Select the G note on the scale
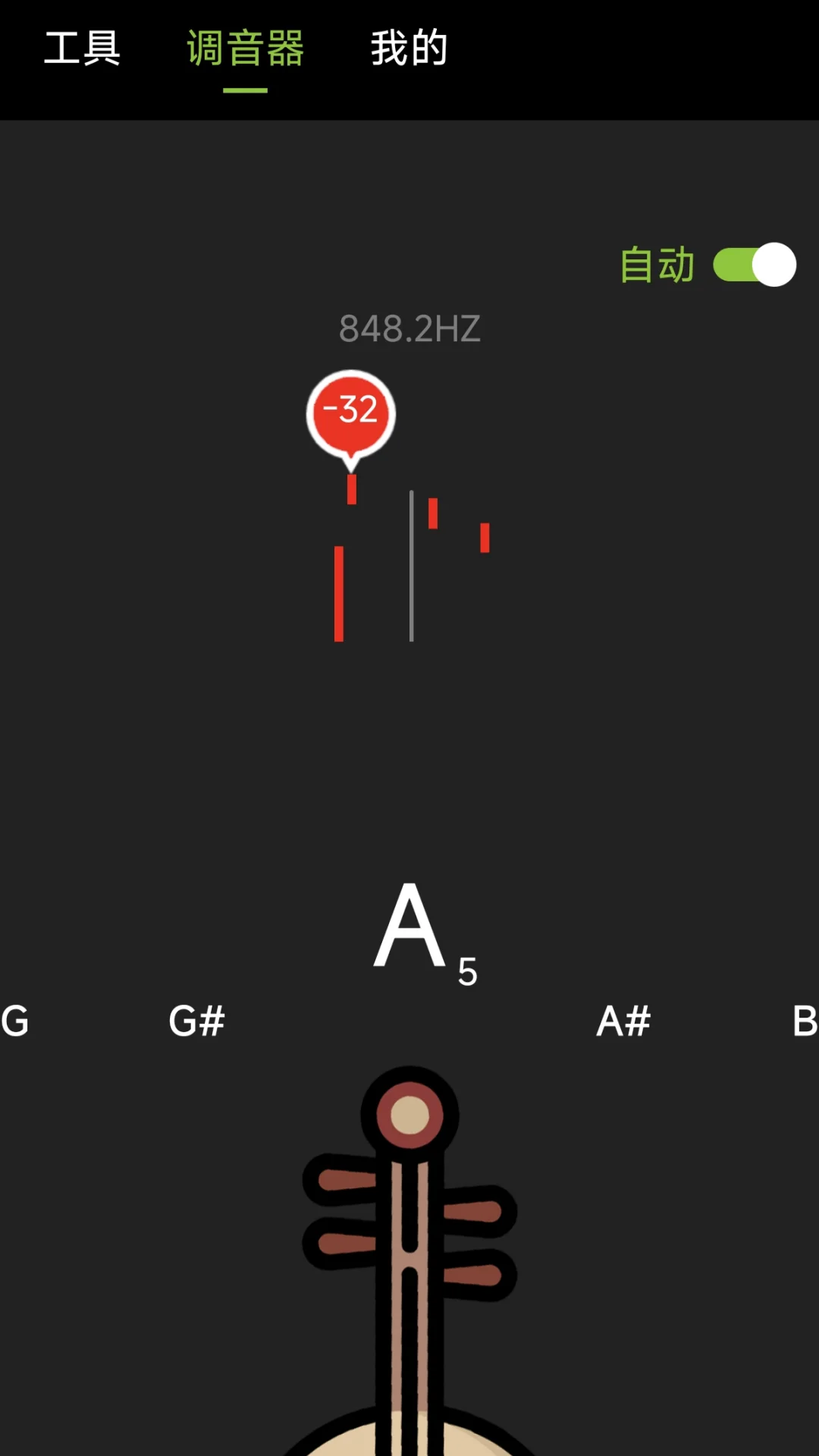 pyautogui.click(x=15, y=1022)
